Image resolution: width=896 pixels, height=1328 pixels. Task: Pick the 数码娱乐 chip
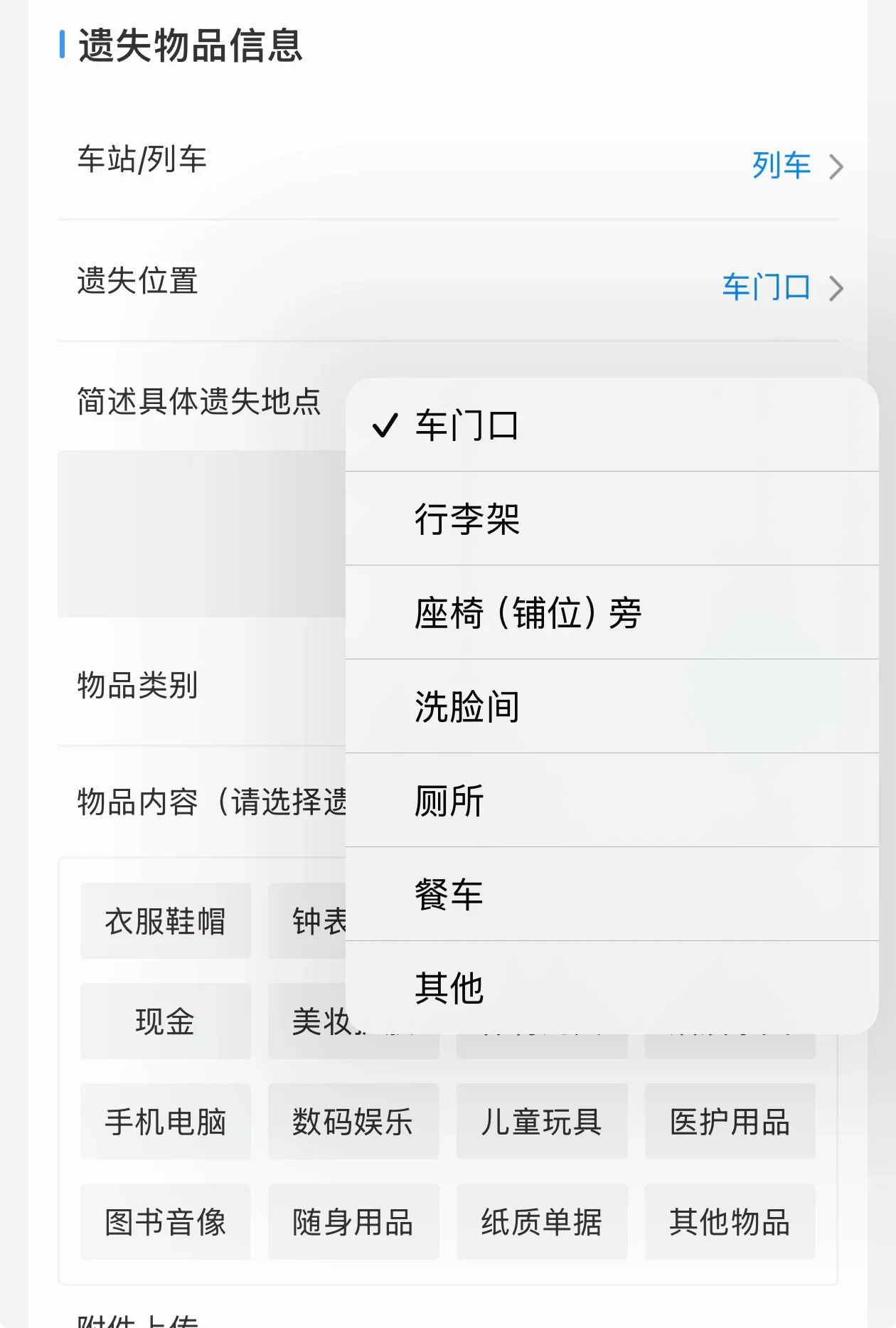353,1122
